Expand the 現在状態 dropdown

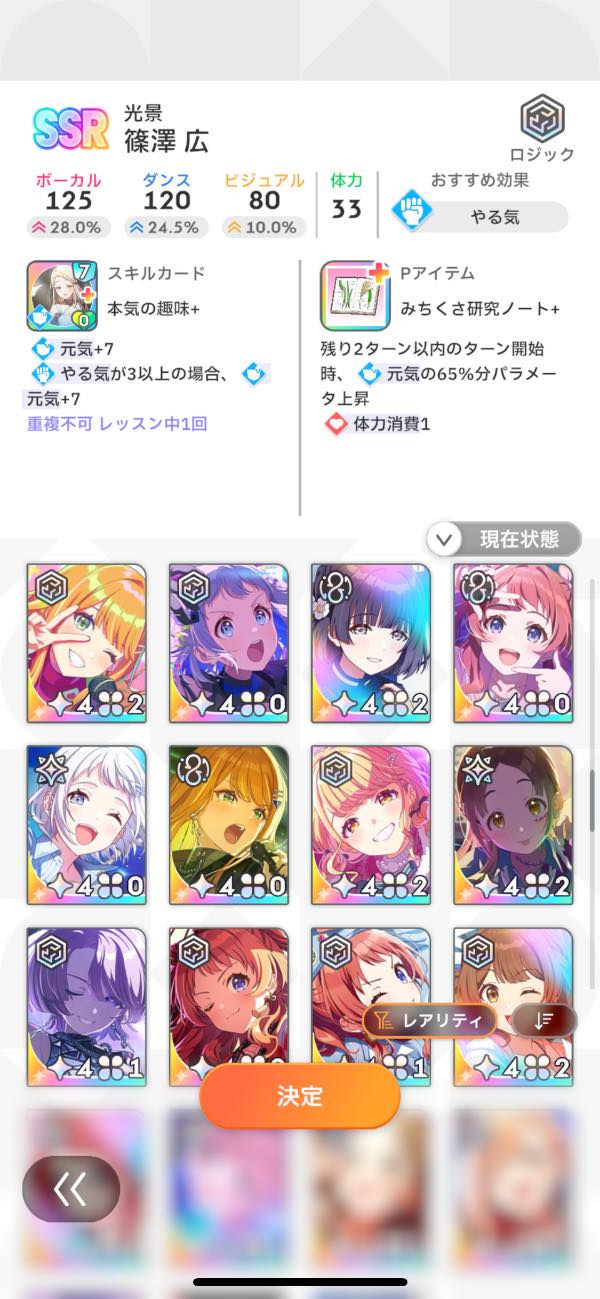504,540
